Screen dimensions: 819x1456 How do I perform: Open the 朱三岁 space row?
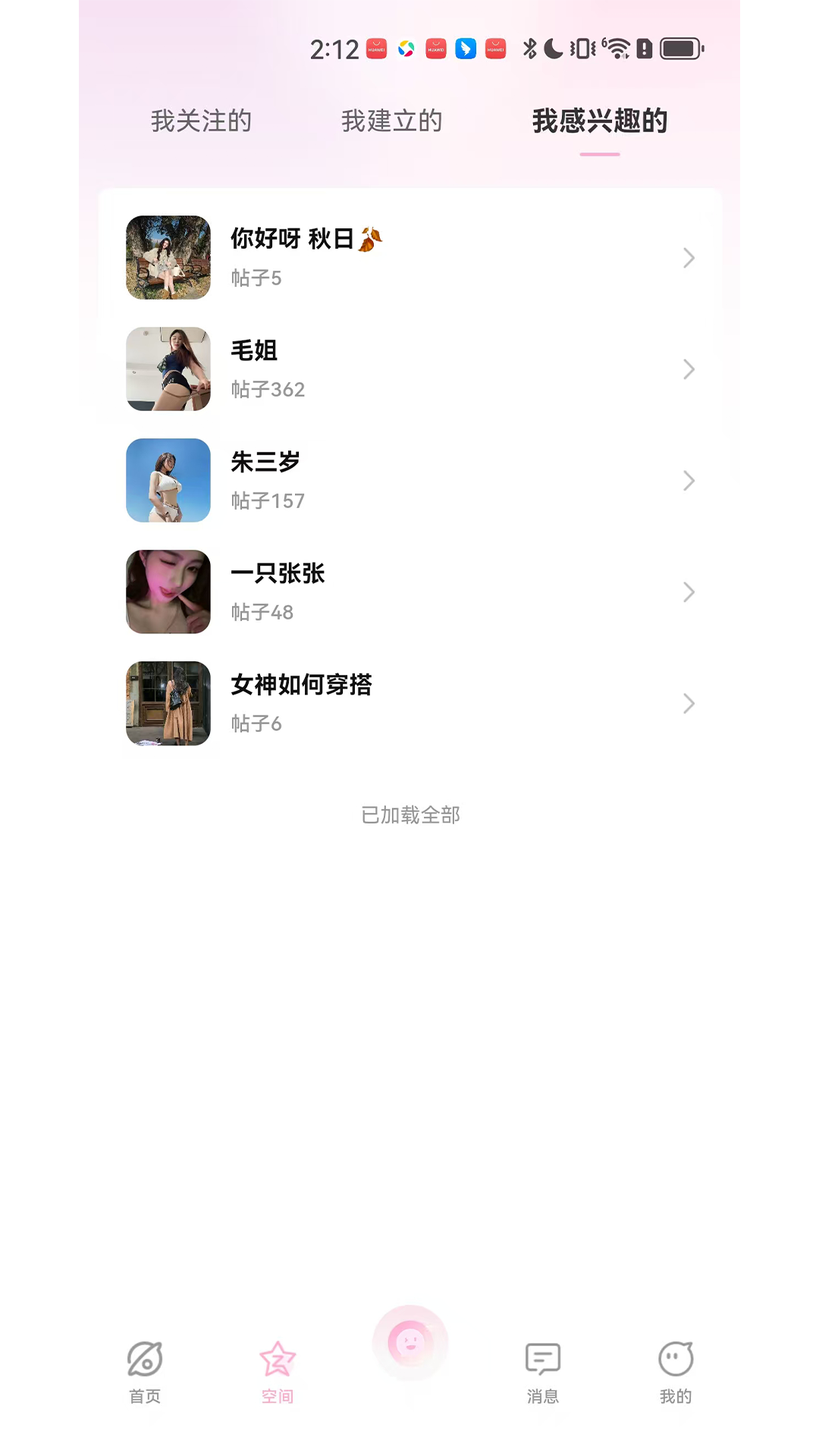[x=409, y=481]
